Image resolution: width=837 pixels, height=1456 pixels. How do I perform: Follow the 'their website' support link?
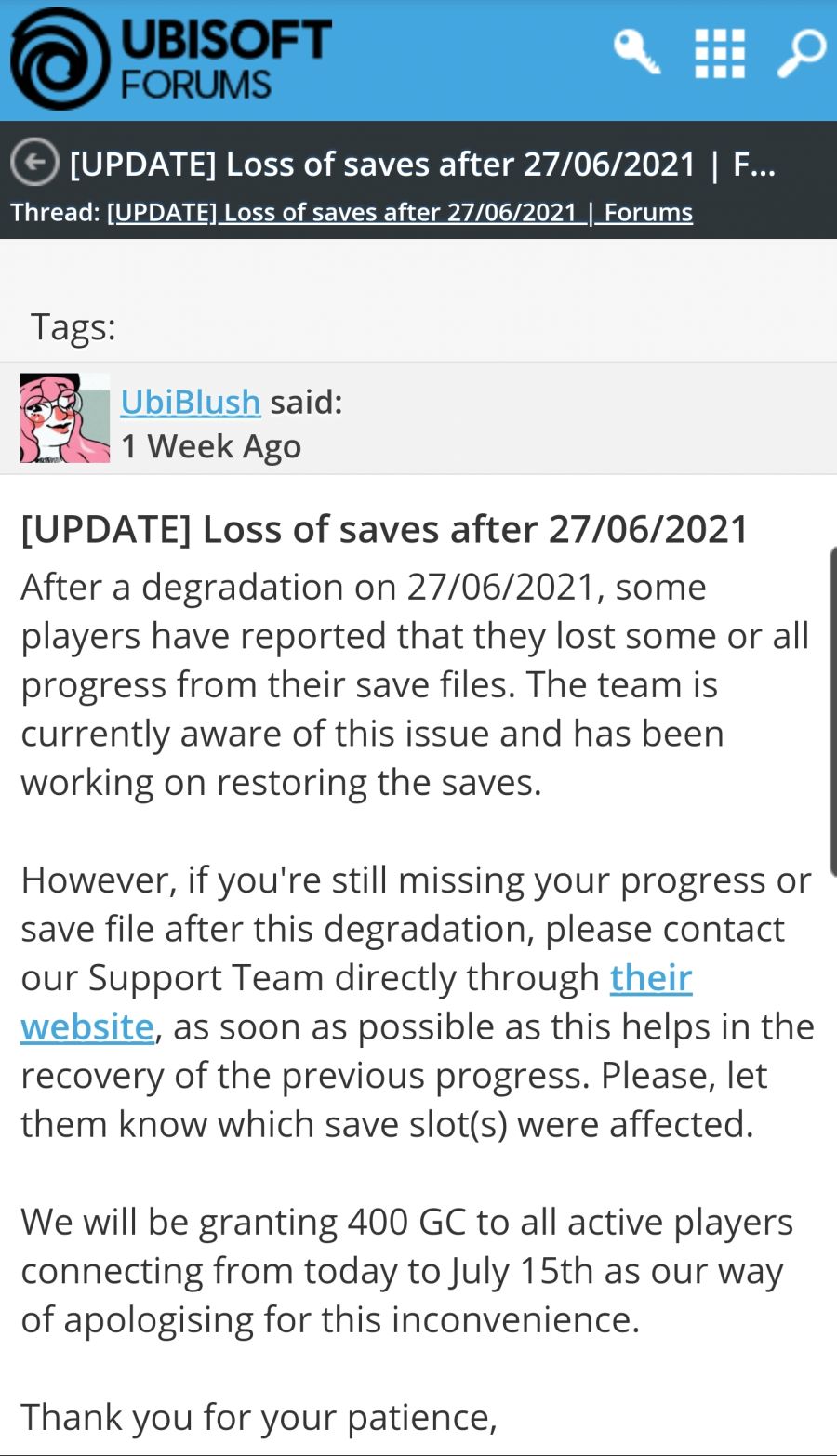coord(650,978)
